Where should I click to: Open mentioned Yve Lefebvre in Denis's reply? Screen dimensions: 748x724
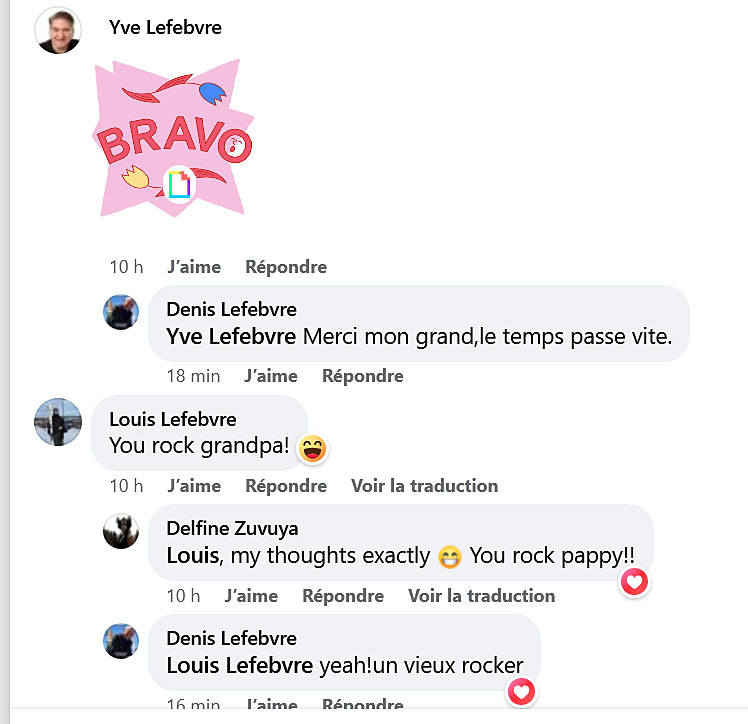click(231, 337)
